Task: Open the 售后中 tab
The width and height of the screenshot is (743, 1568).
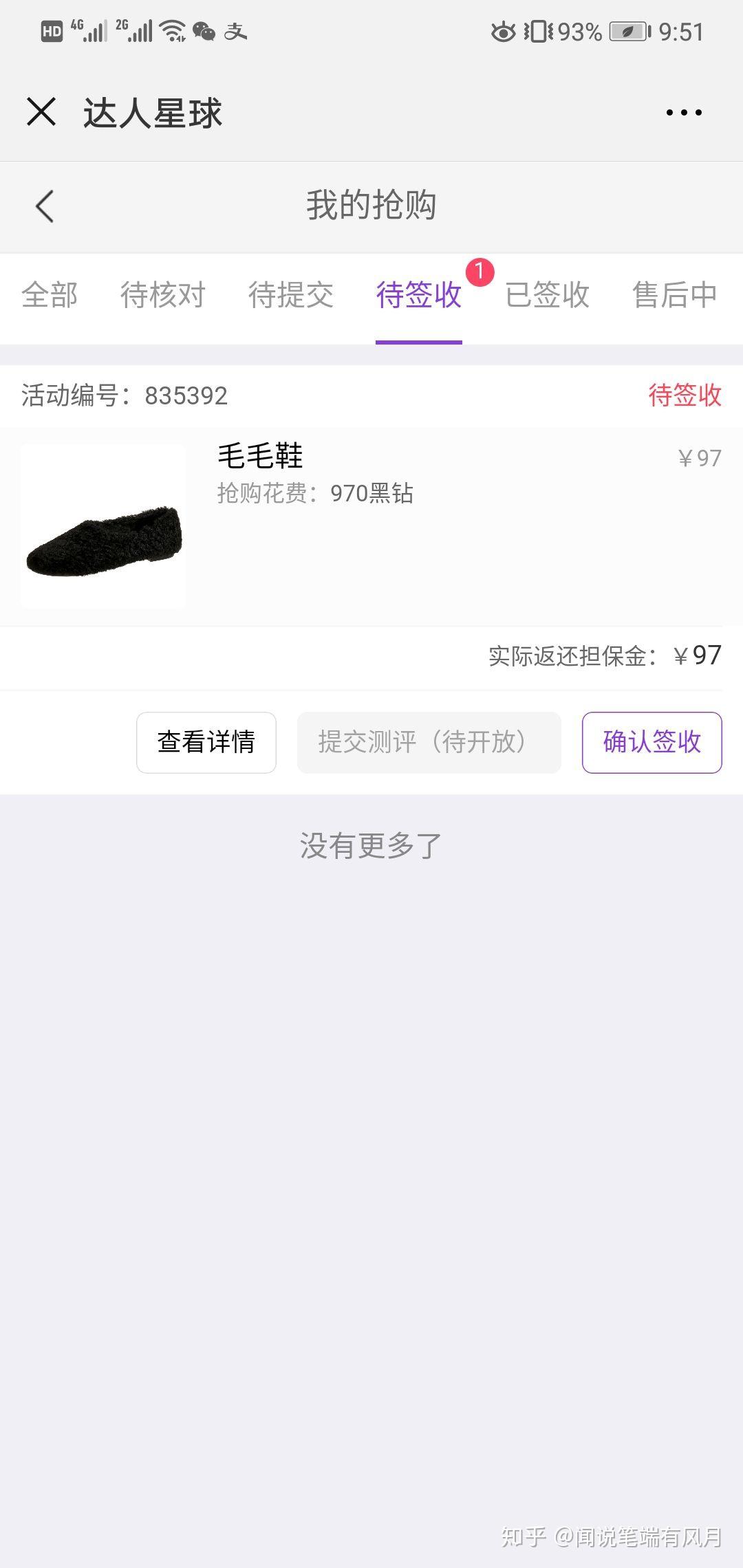Action: [675, 295]
